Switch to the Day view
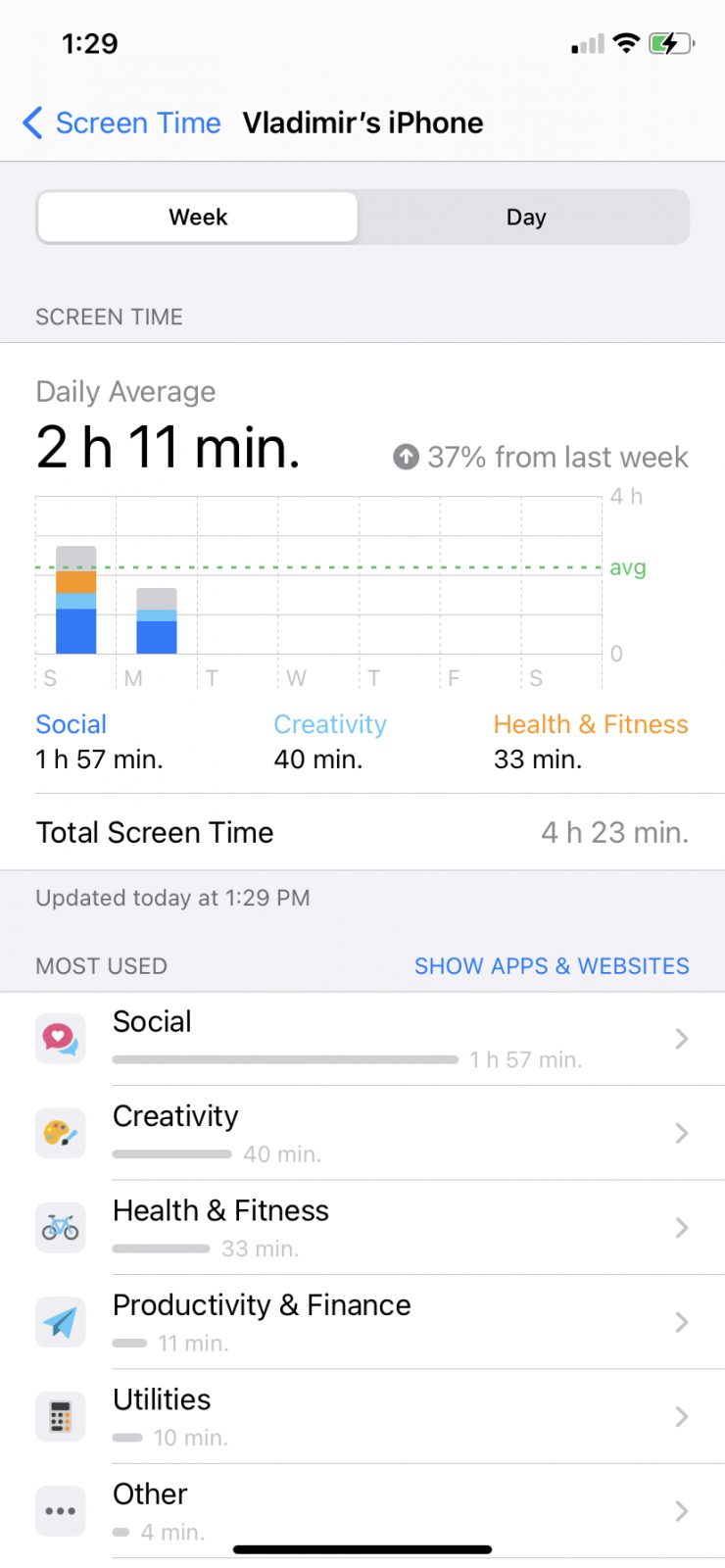The image size is (725, 1568). (525, 218)
